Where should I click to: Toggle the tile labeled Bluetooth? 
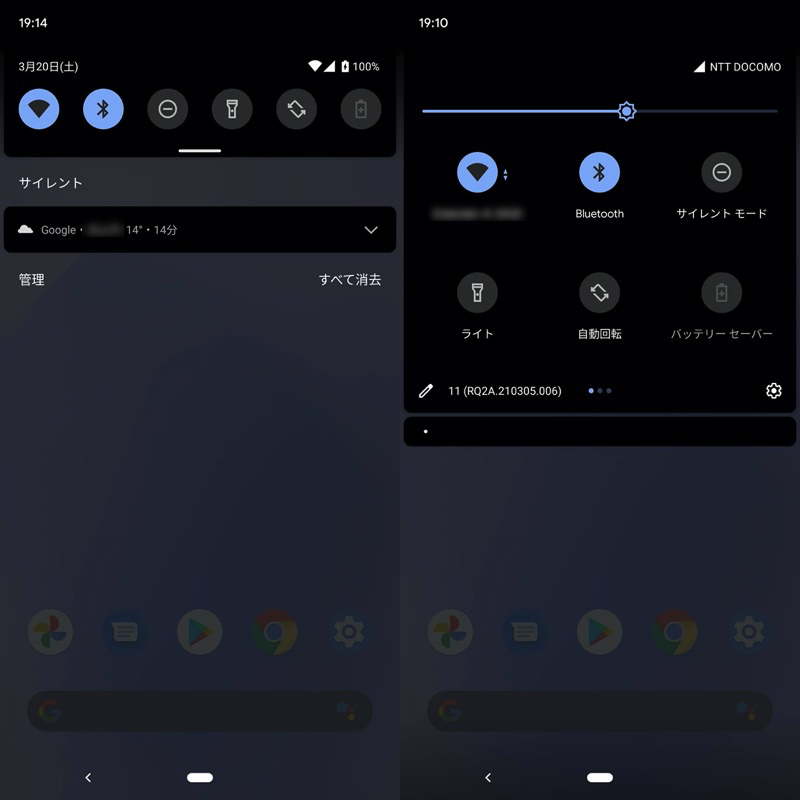(599, 172)
